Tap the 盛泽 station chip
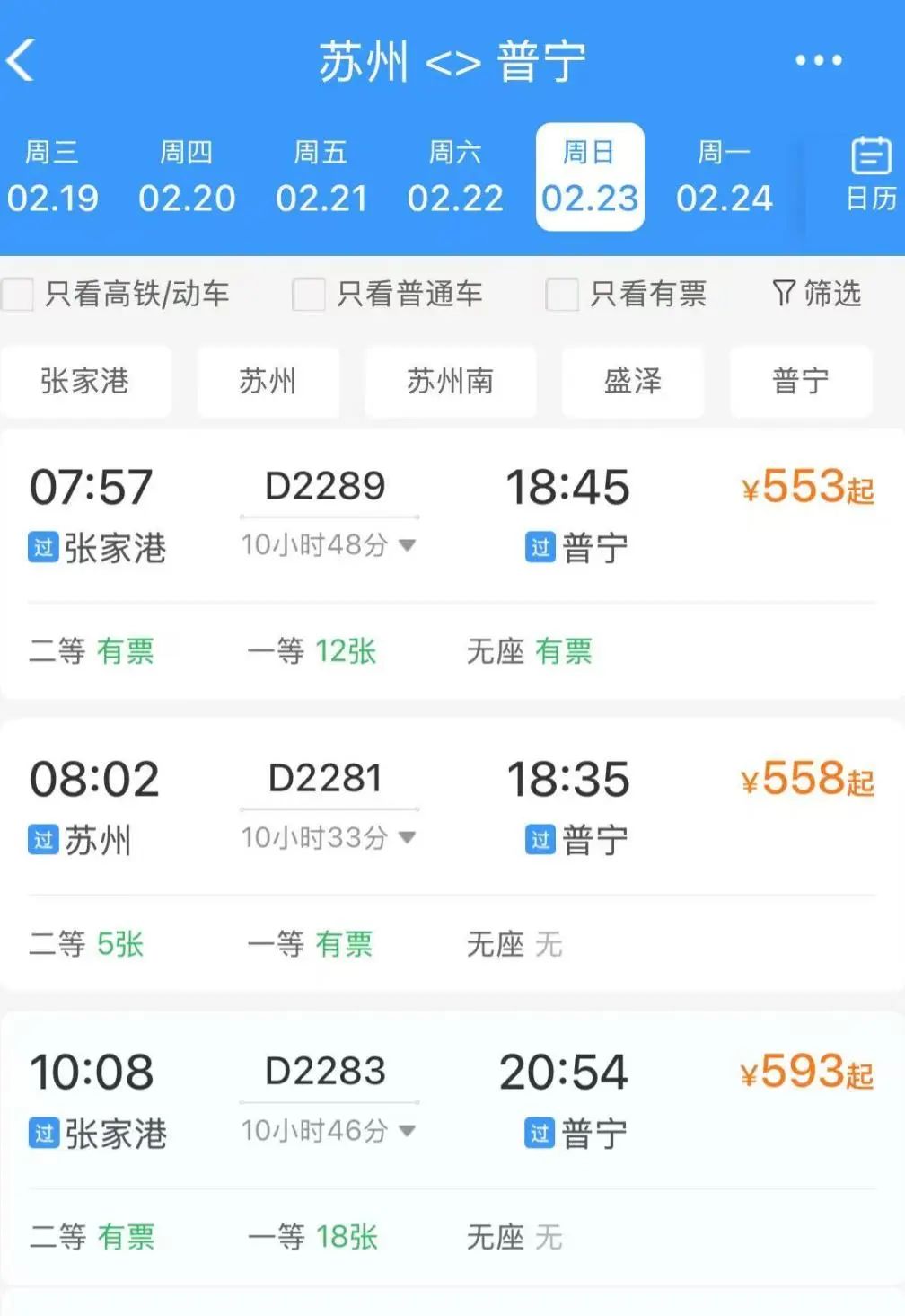The height and width of the screenshot is (1316, 905). 632,381
